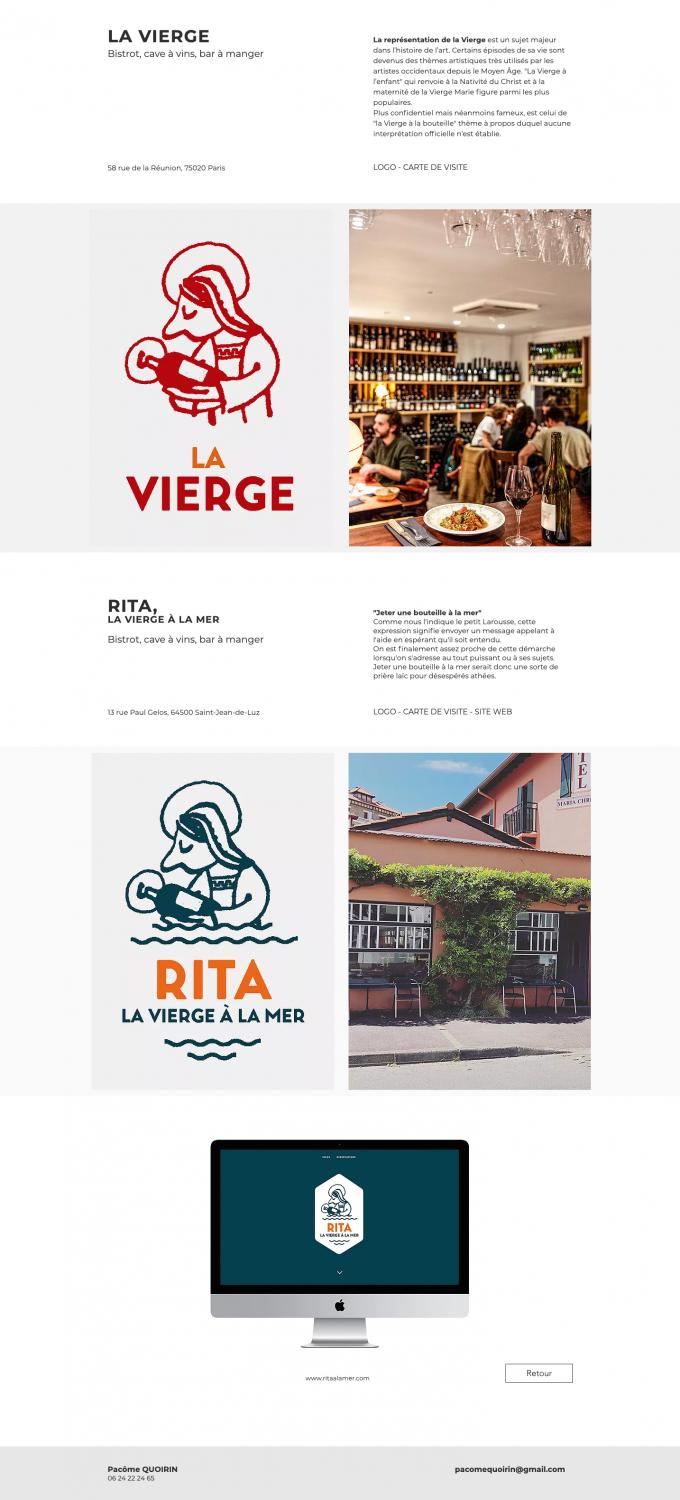Open the www.ritaalamer.com link
680x1500 pixels.
[x=337, y=1378]
